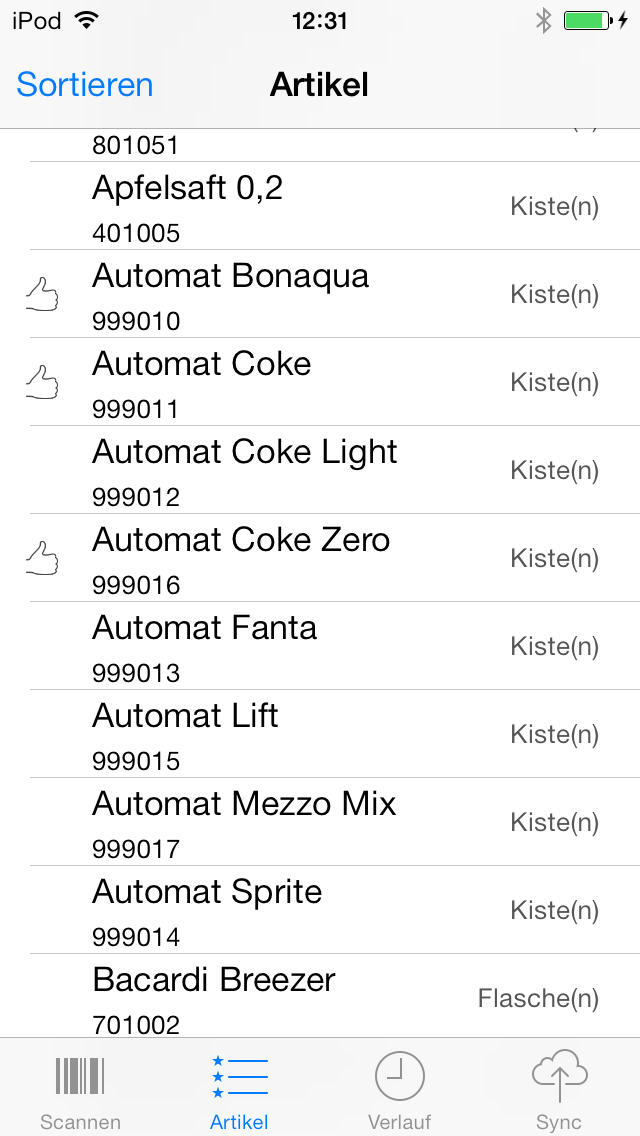Tap the Automat Mezzo Mix article

tap(320, 822)
